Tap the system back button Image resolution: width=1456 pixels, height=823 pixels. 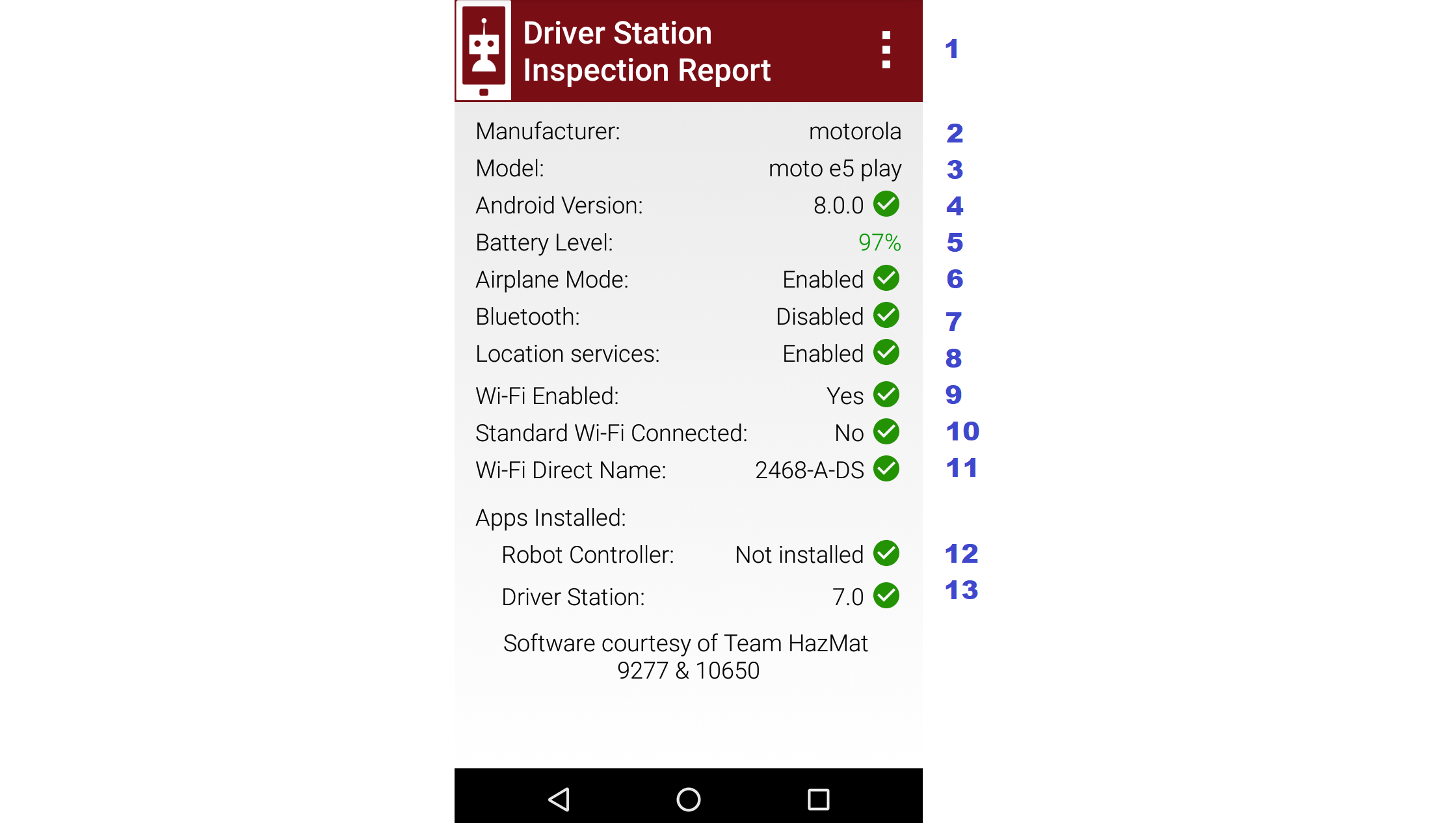tap(559, 799)
